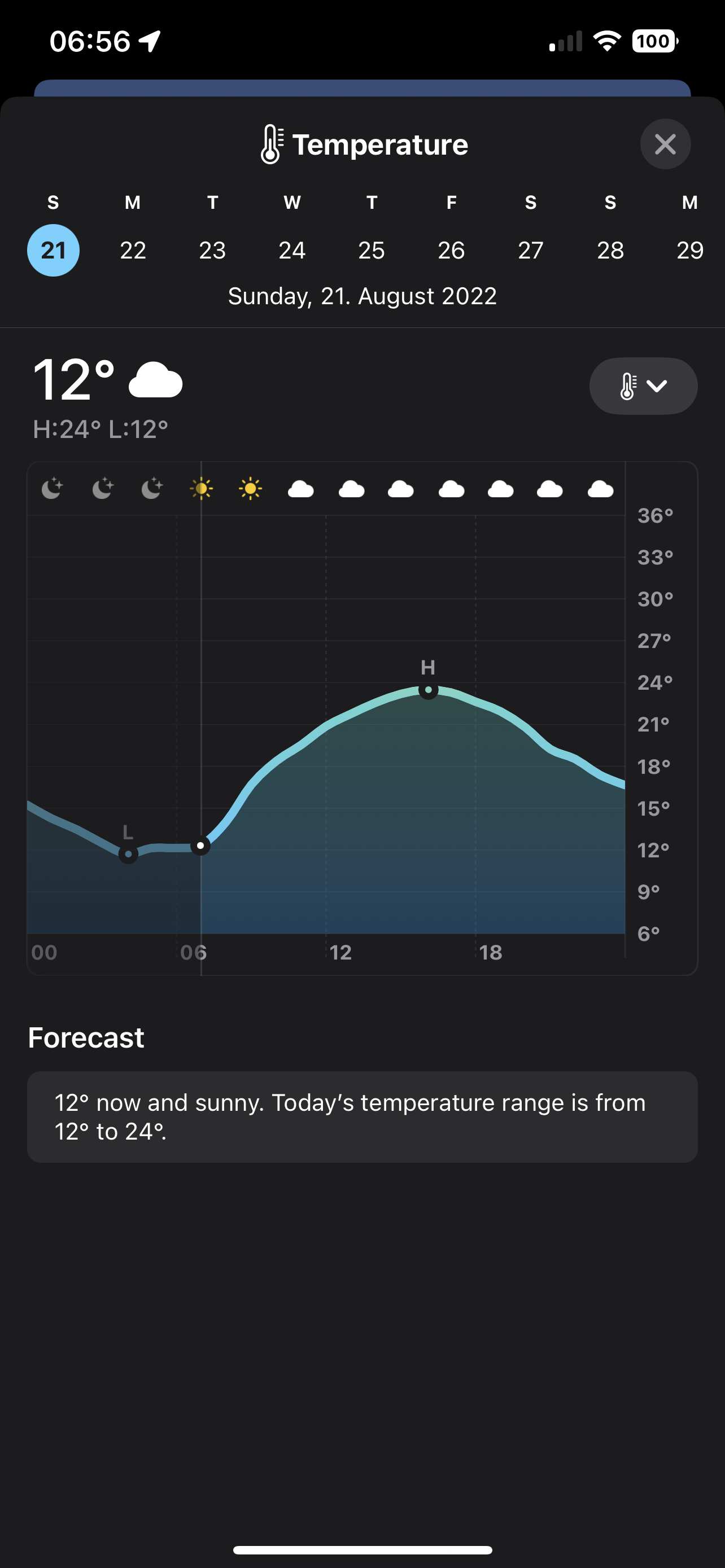Tap the Sunday, 21. August 2022 label
Viewport: 725px width, 1568px height.
tap(361, 296)
